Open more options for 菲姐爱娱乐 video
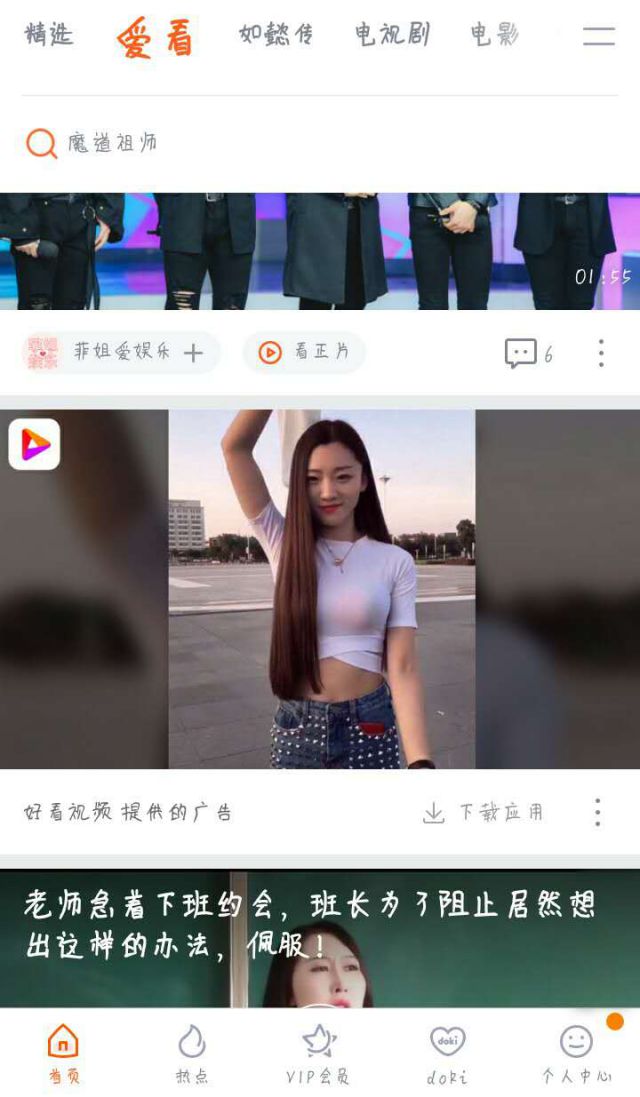 tap(601, 353)
